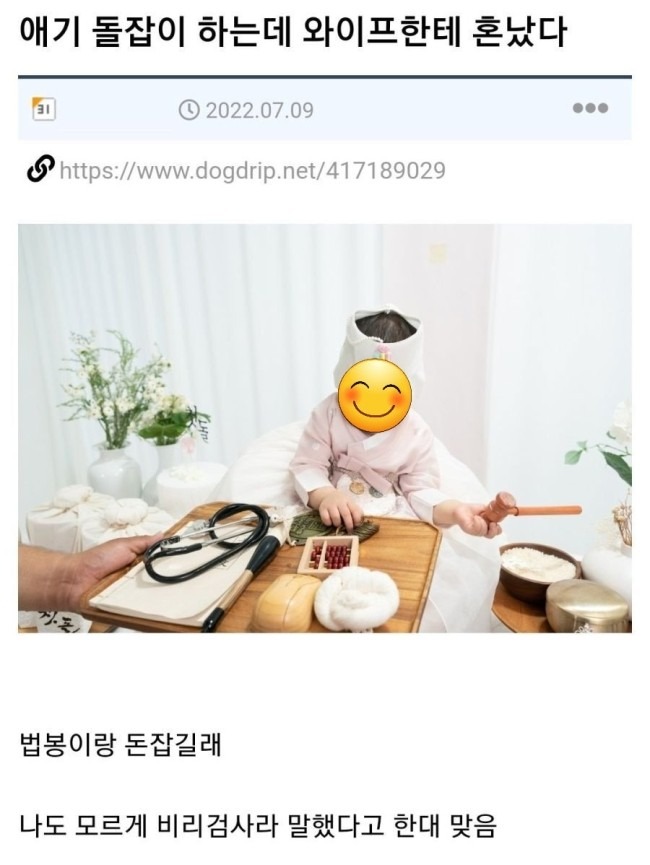
Task: Open the three-dot overflow menu
Action: pos(590,109)
